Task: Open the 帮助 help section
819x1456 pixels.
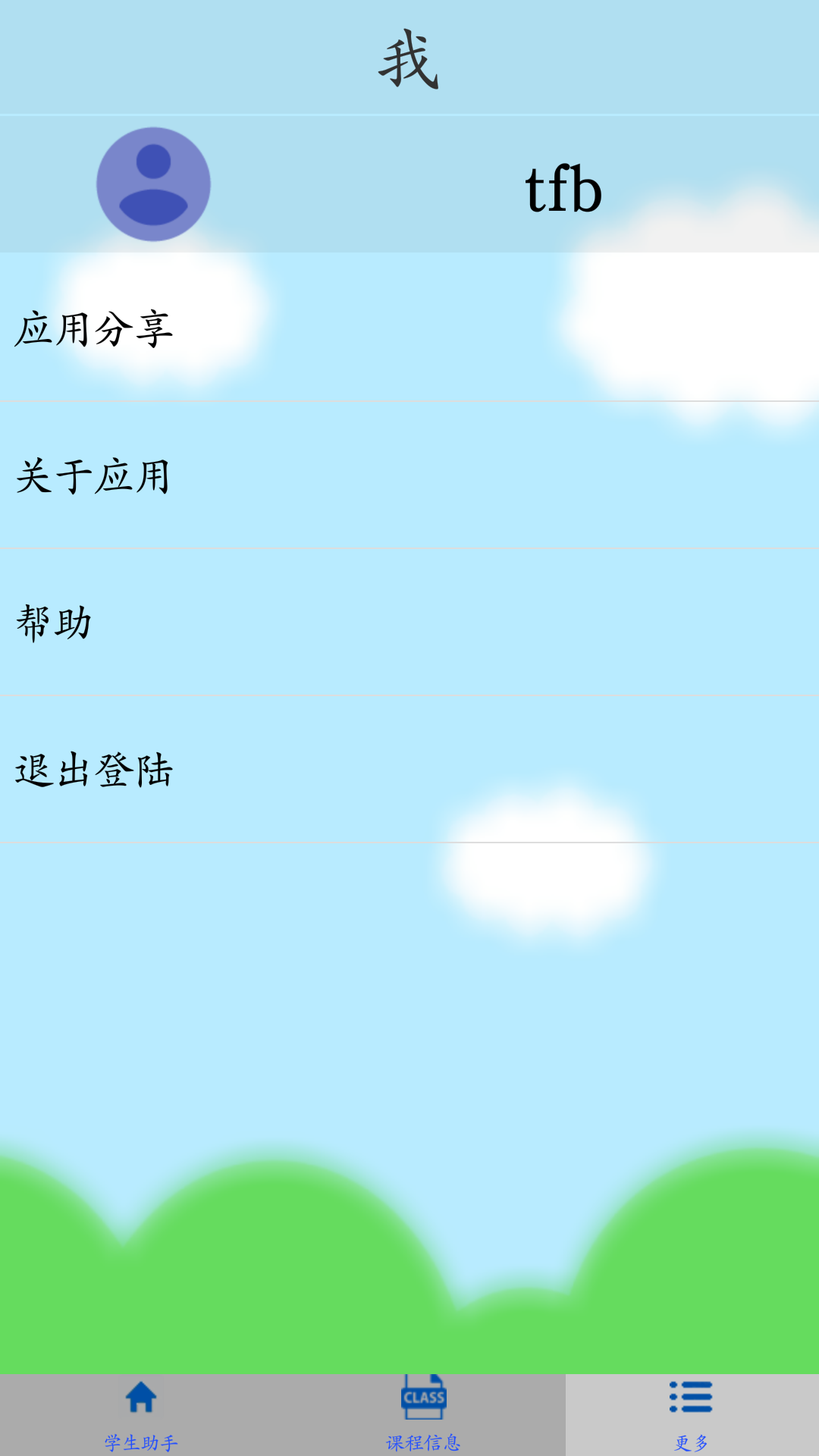Action: (x=53, y=622)
